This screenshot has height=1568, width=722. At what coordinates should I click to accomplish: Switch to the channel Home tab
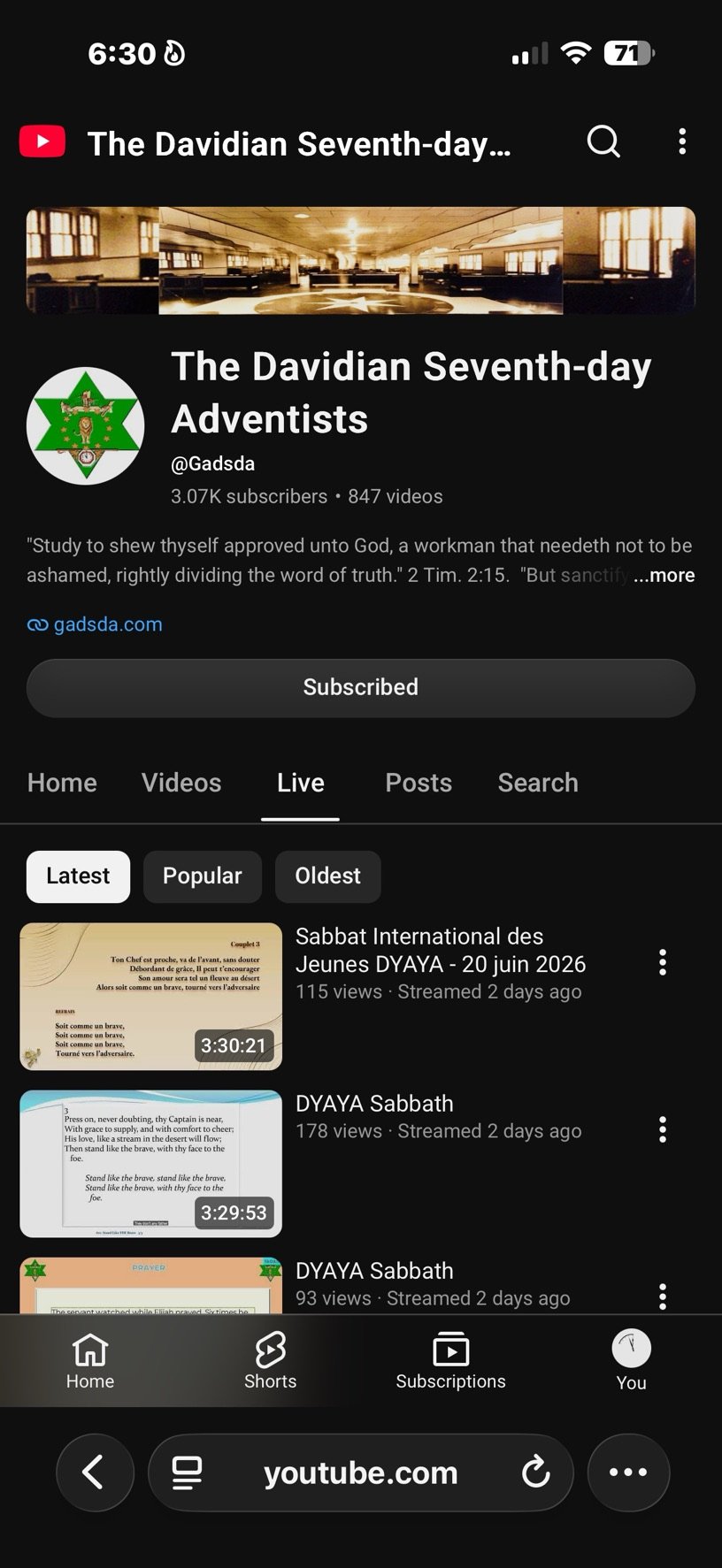click(62, 783)
